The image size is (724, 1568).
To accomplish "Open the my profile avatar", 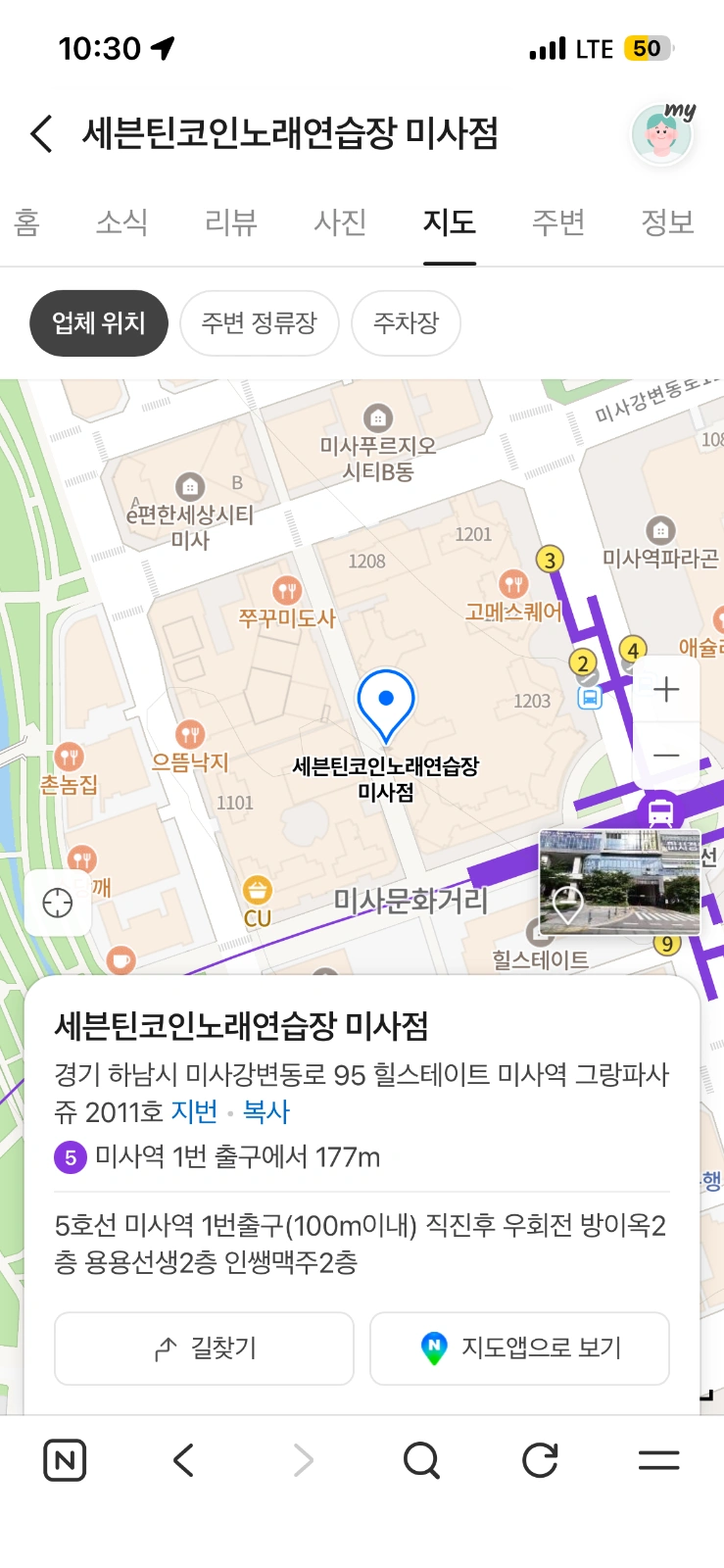I will point(663,133).
